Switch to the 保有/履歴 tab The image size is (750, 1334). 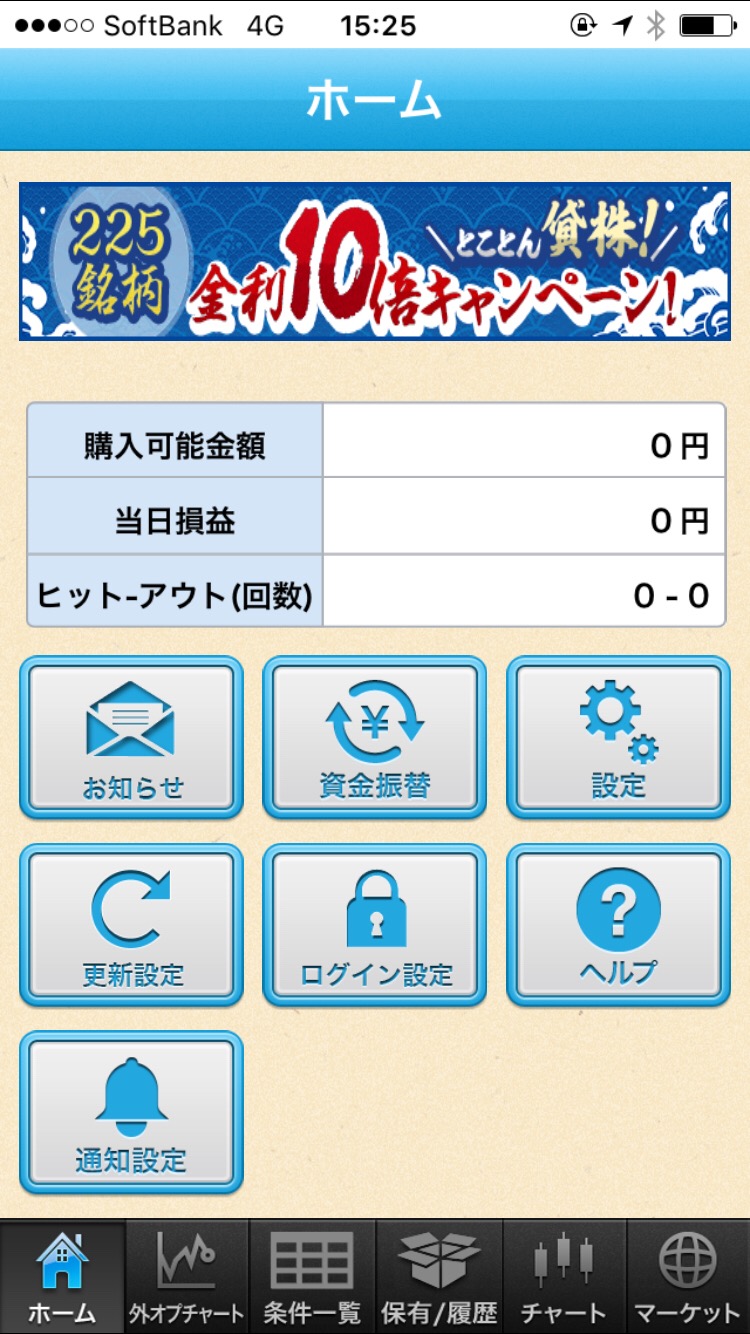[x=438, y=1278]
